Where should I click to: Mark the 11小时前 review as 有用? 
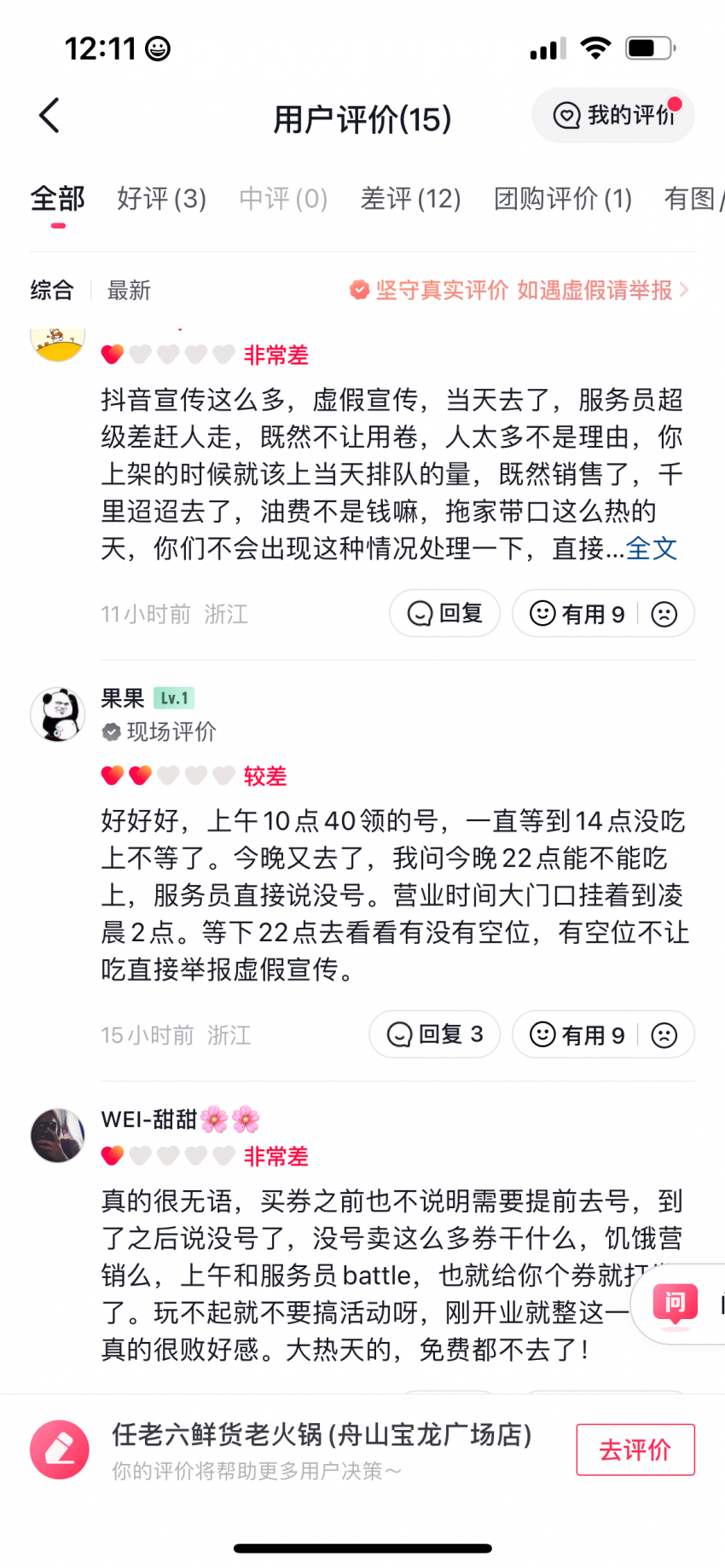click(x=578, y=613)
